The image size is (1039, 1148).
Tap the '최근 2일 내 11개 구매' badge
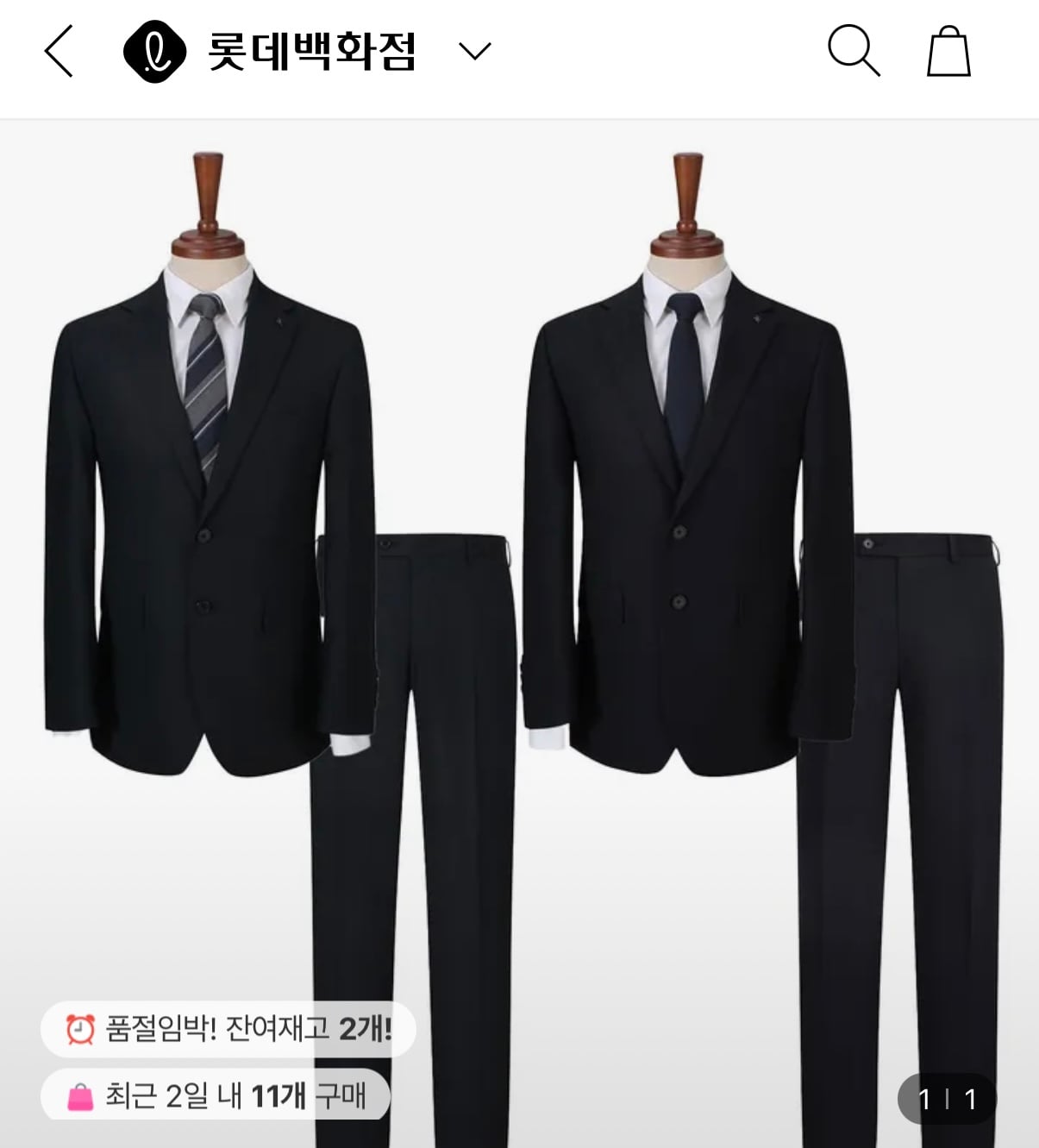coord(216,1095)
